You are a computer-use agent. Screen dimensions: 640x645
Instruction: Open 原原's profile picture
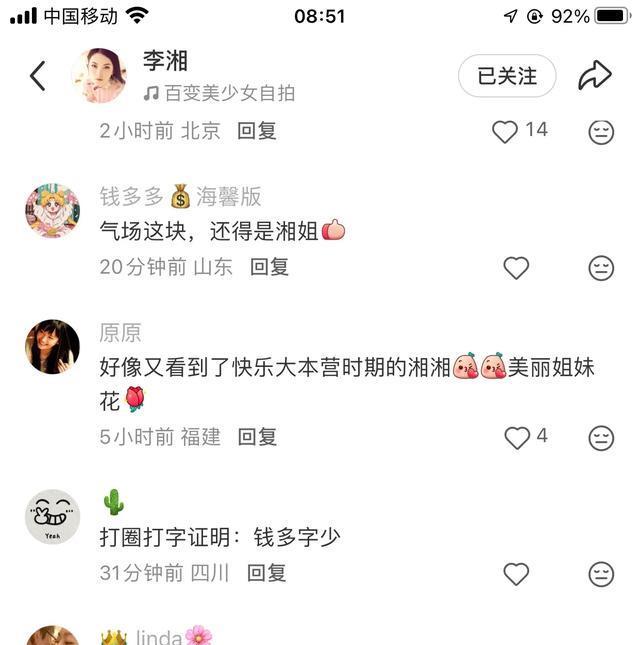pyautogui.click(x=52, y=347)
